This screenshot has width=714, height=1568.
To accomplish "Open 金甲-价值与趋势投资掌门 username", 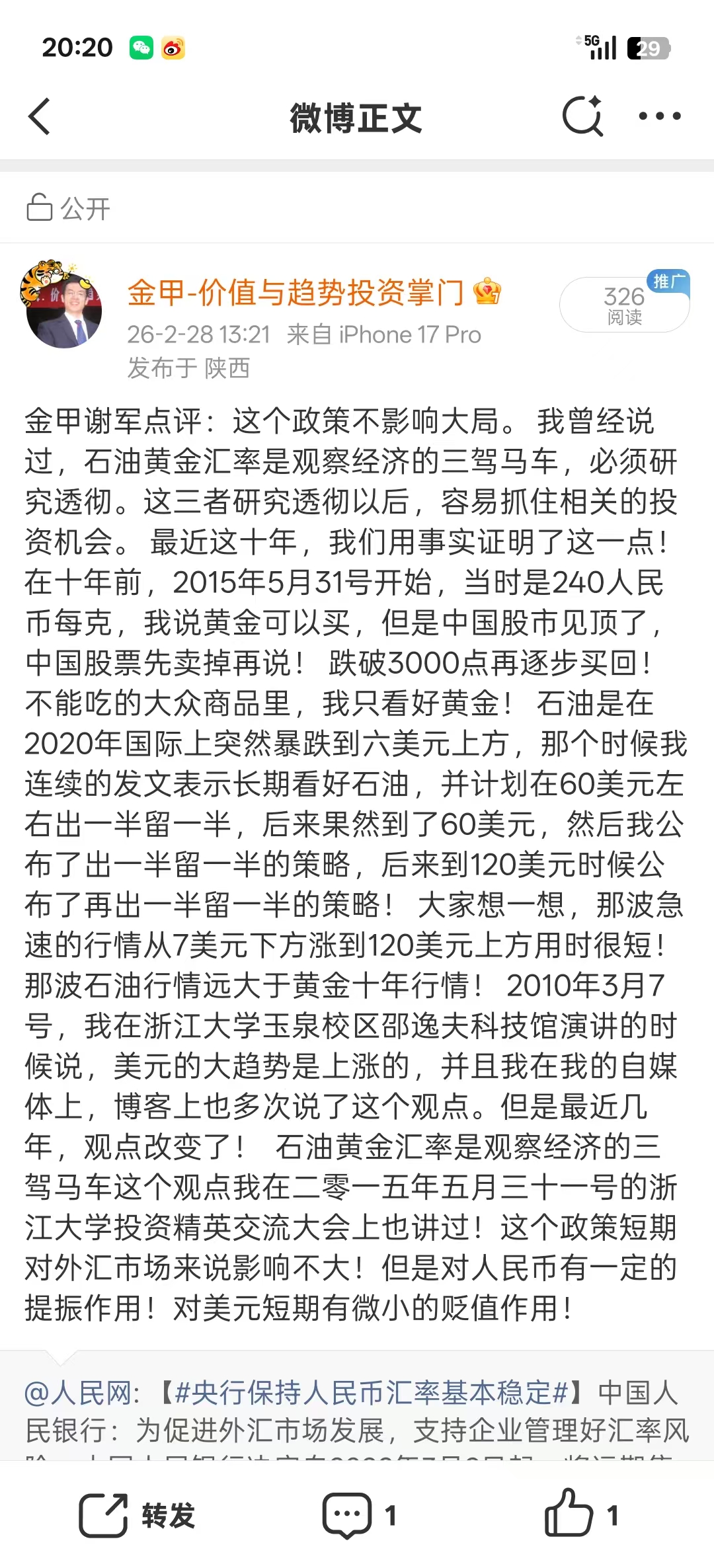I will (296, 292).
